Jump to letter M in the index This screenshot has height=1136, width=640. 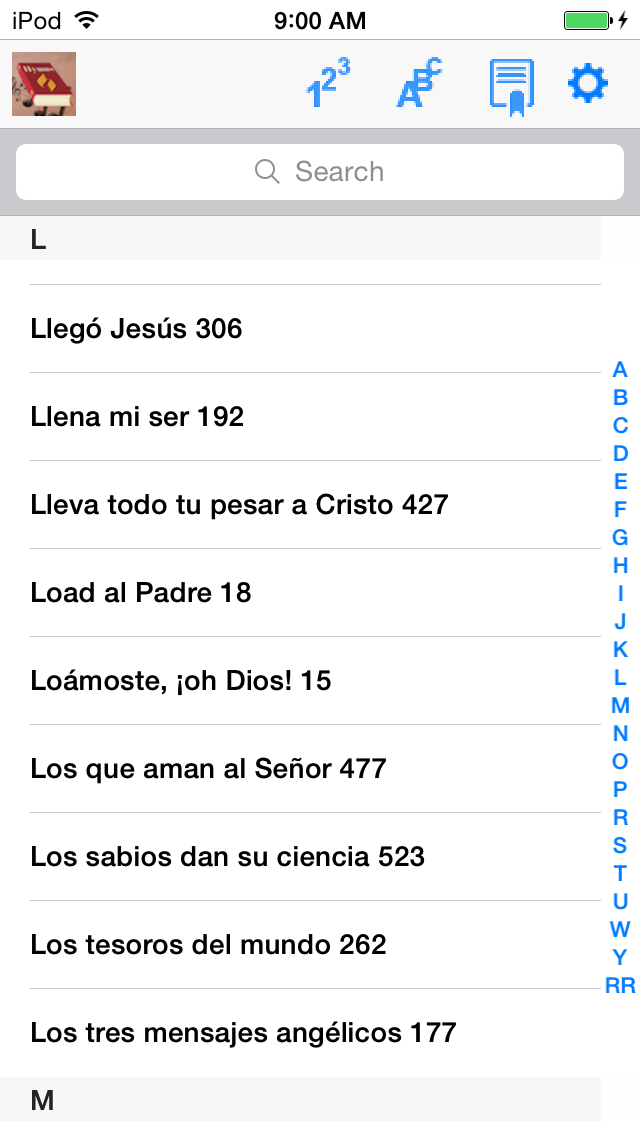tap(620, 705)
